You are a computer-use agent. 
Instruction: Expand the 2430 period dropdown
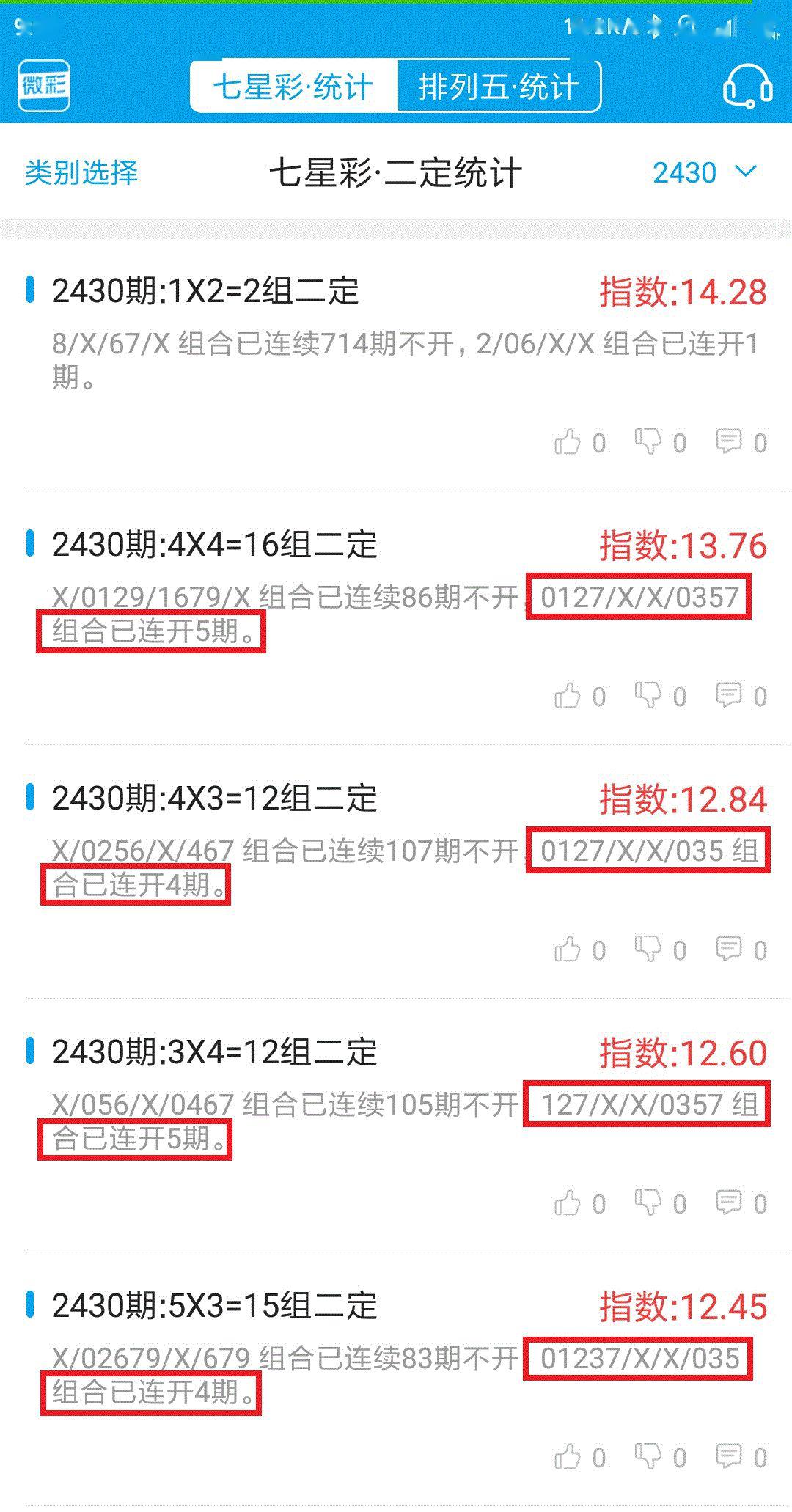pyautogui.click(x=704, y=173)
